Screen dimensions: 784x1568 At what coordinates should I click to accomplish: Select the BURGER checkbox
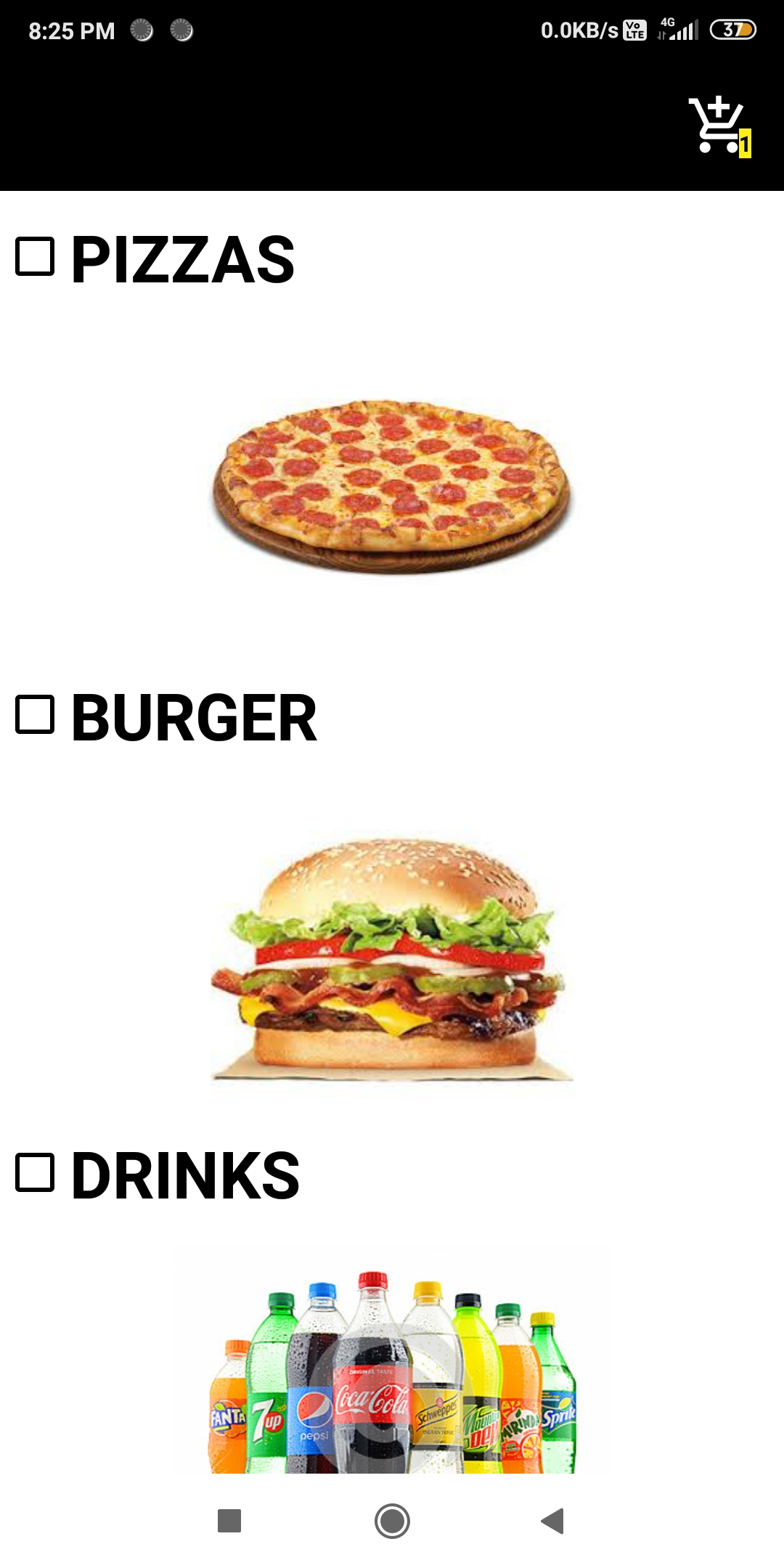(35, 714)
